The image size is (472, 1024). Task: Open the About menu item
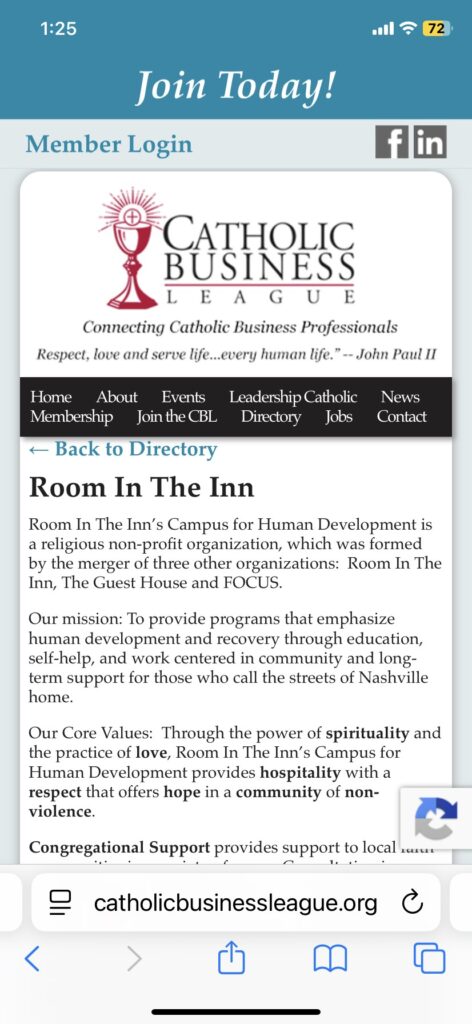coord(117,397)
